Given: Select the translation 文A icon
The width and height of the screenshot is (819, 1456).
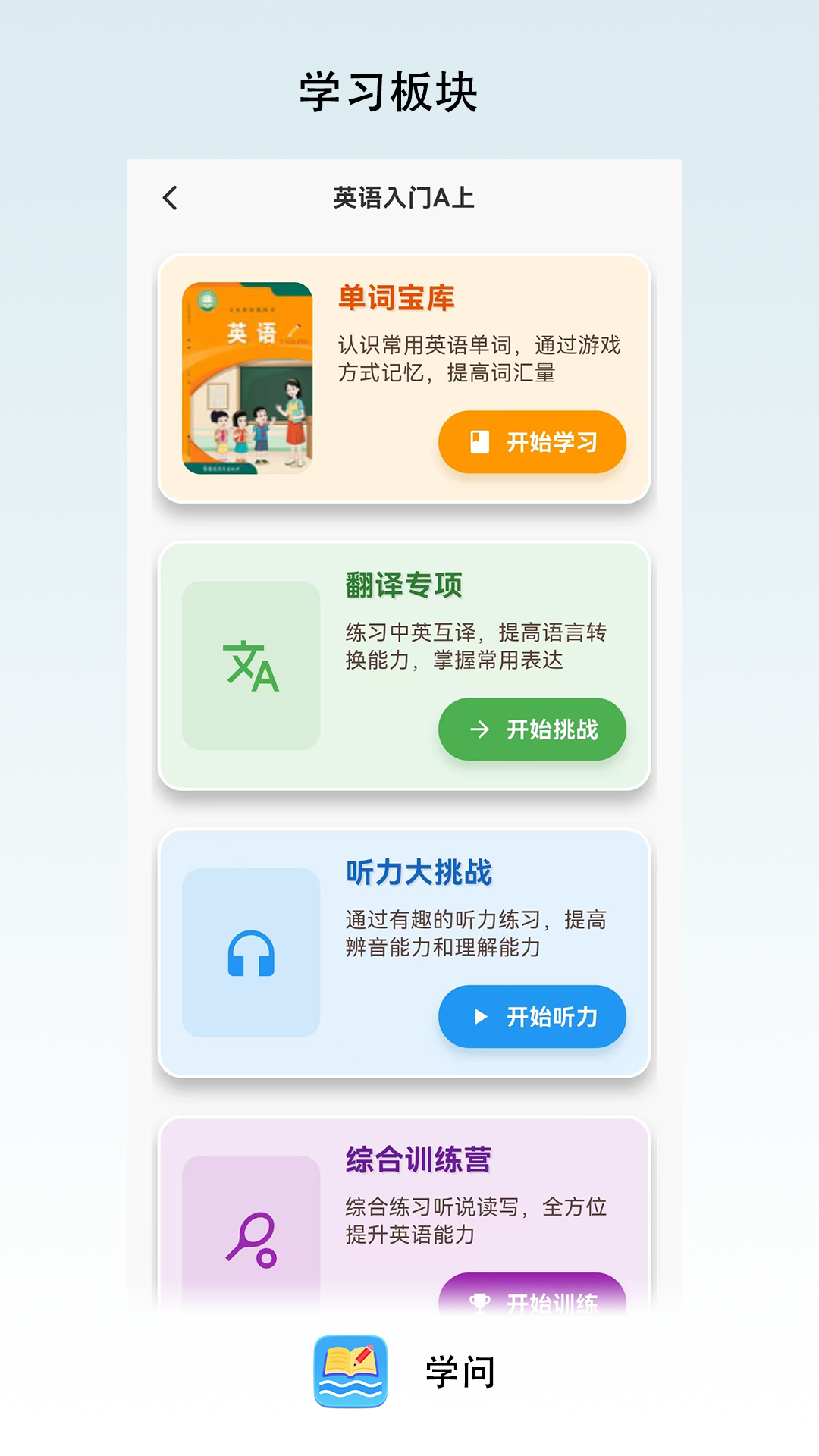Looking at the screenshot, I should pyautogui.click(x=252, y=666).
